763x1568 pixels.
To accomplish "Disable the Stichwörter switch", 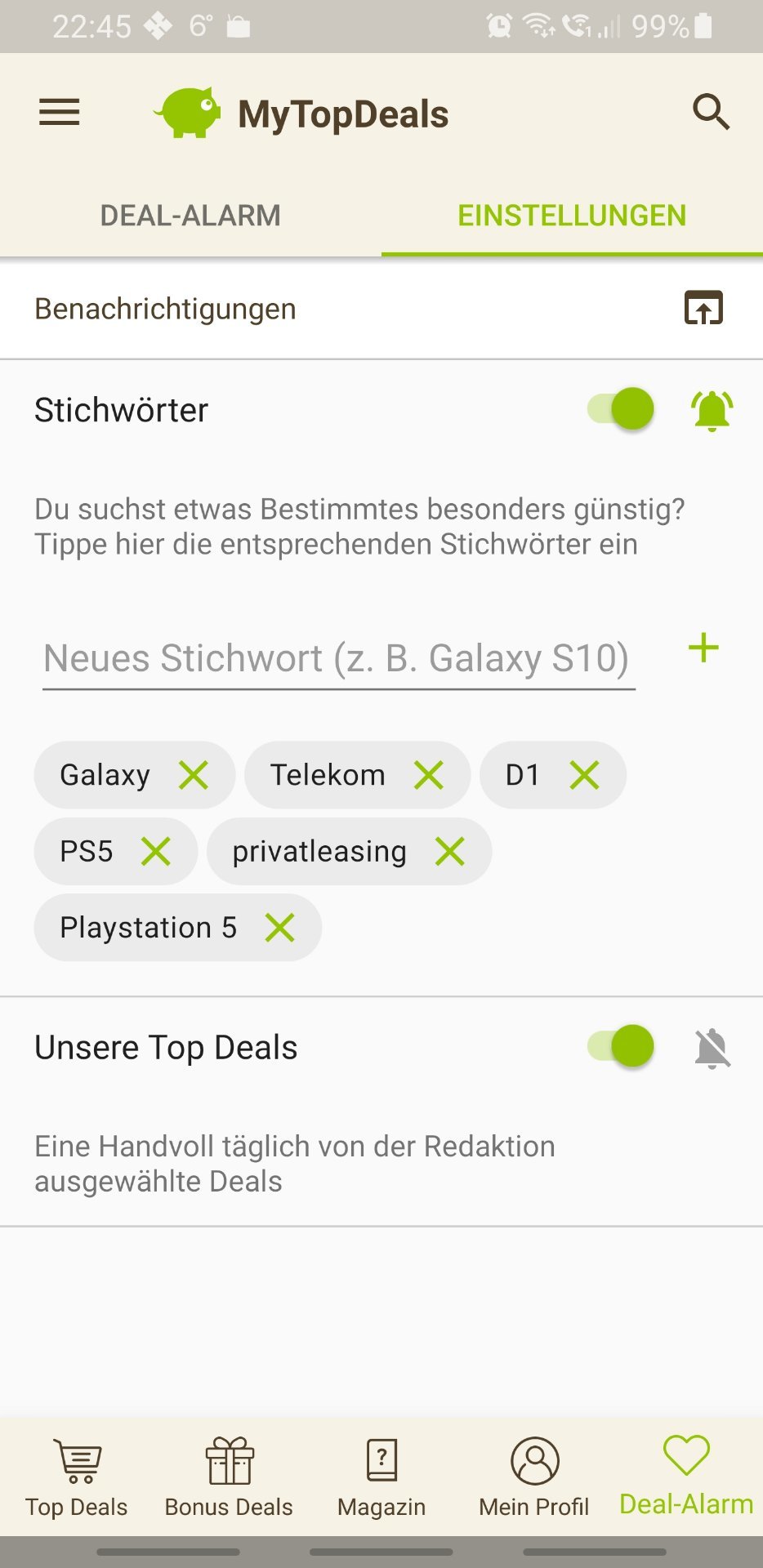I will click(x=622, y=409).
